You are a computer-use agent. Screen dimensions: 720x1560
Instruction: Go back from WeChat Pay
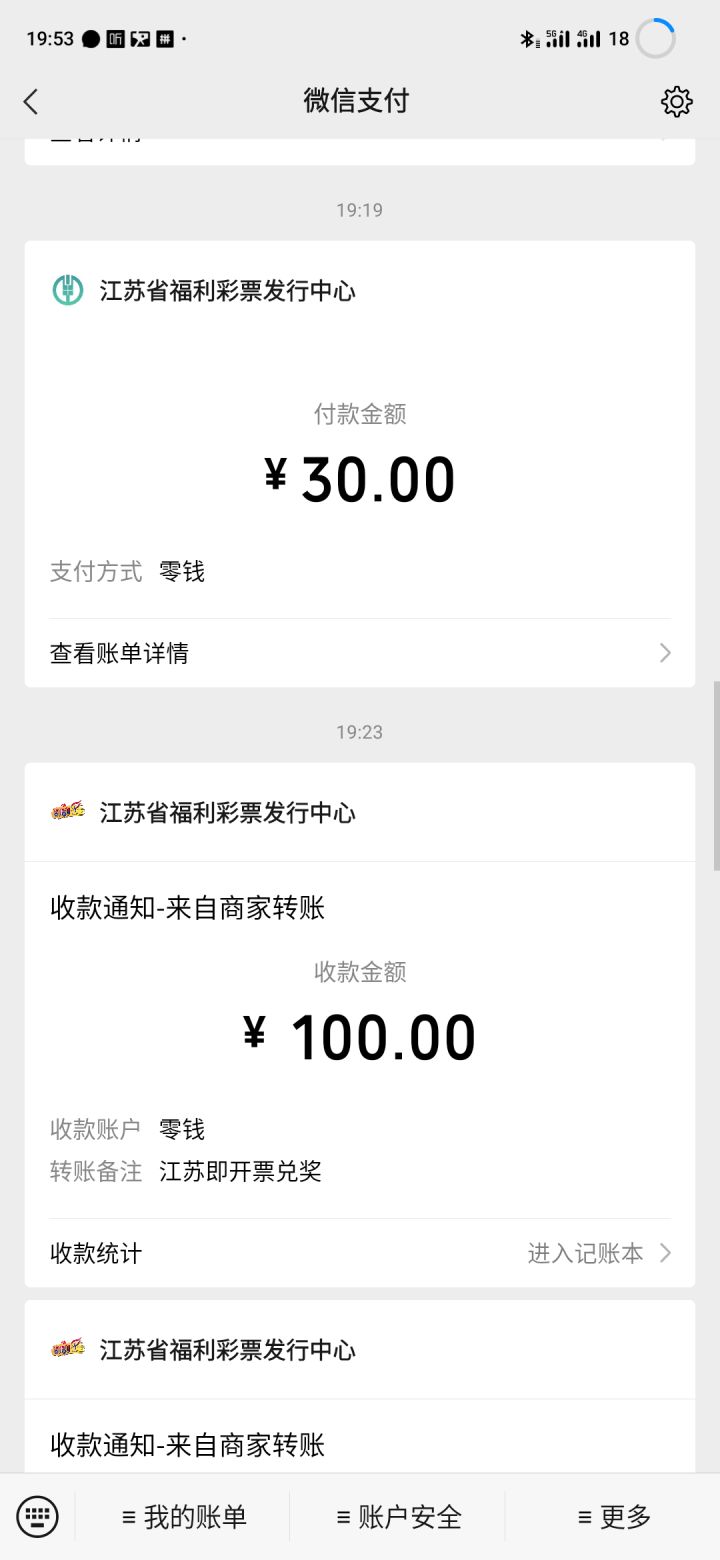point(31,101)
